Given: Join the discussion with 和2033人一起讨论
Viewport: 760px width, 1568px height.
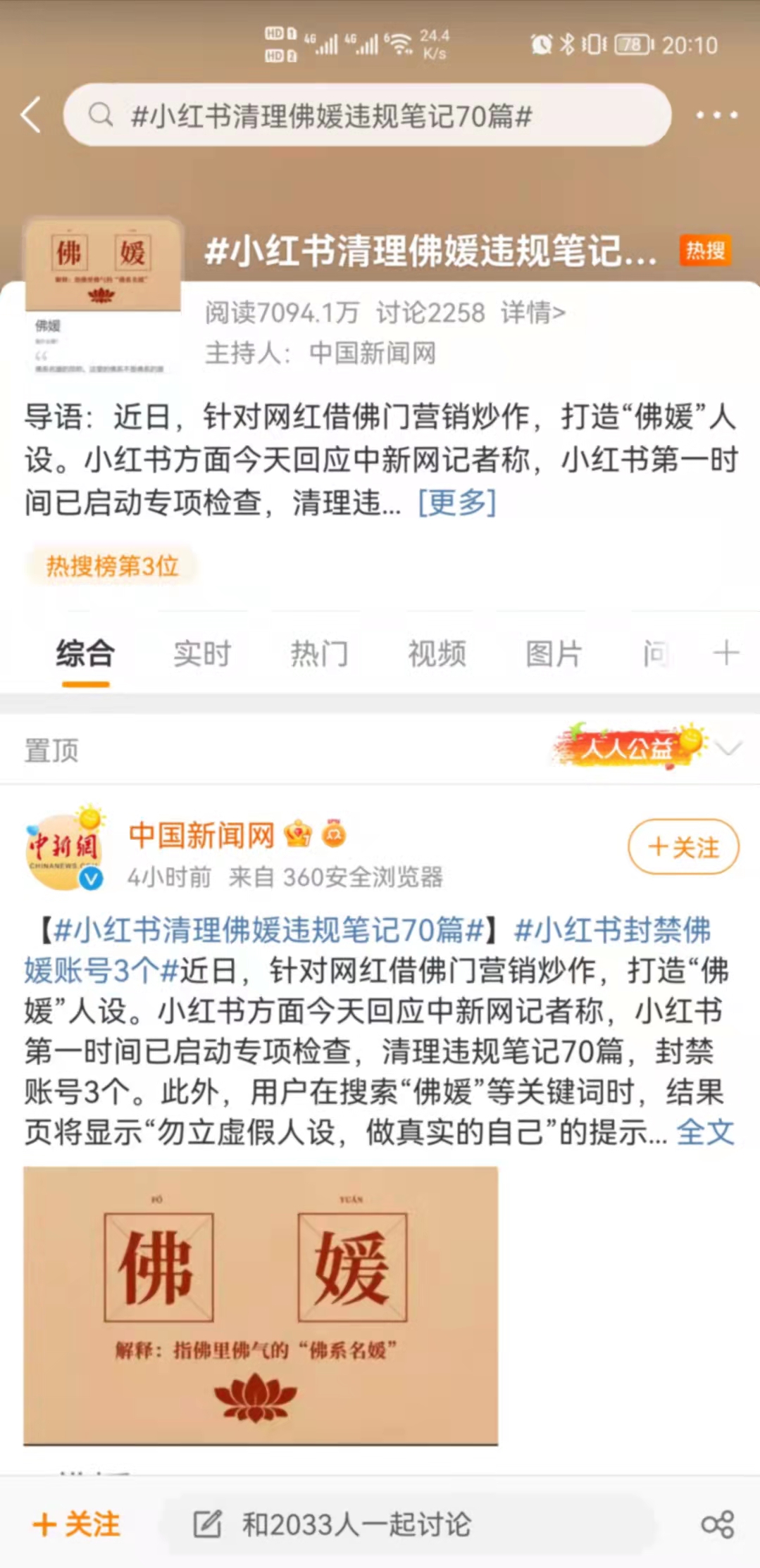Looking at the screenshot, I should click(356, 1524).
